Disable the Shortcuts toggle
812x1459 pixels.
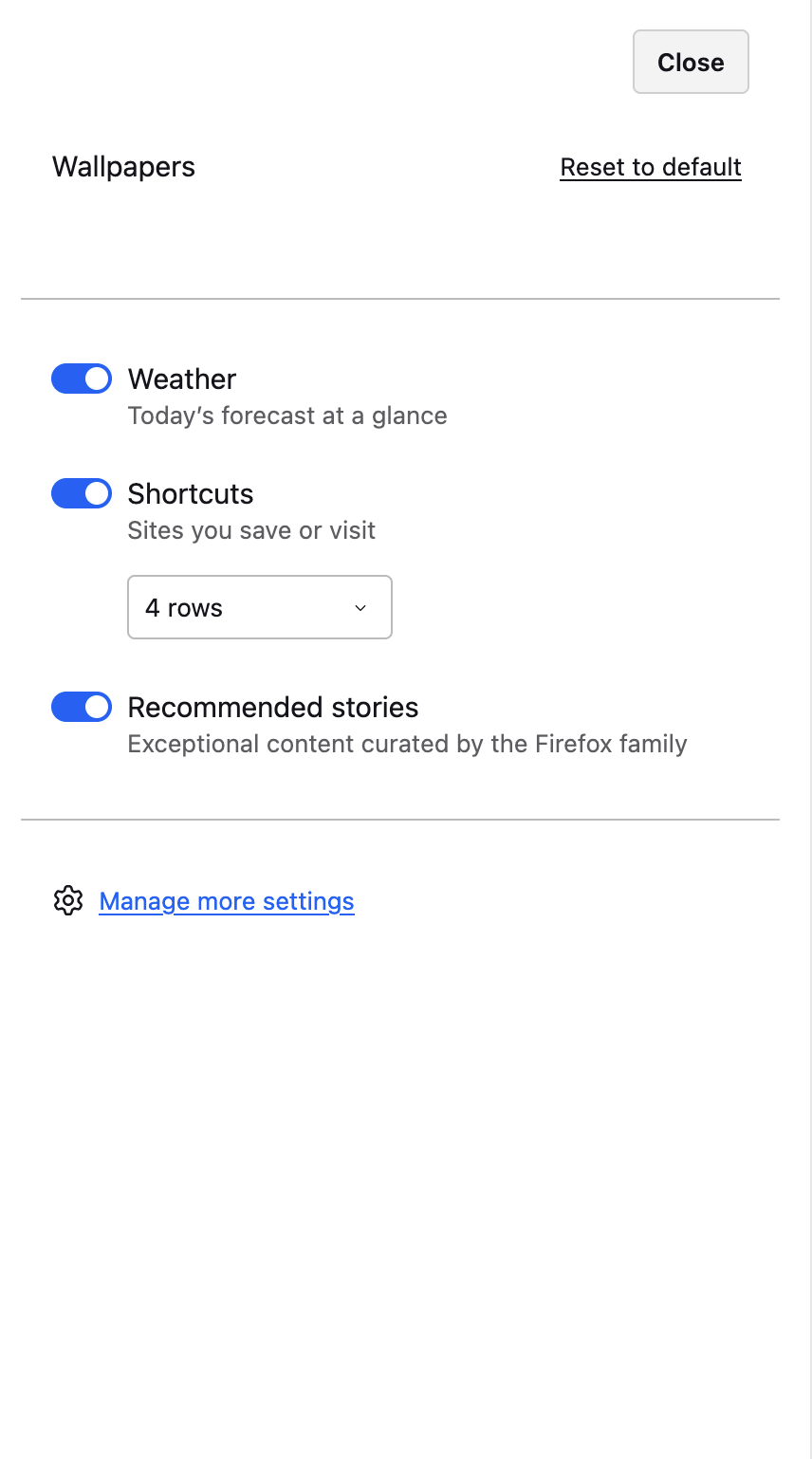[82, 494]
